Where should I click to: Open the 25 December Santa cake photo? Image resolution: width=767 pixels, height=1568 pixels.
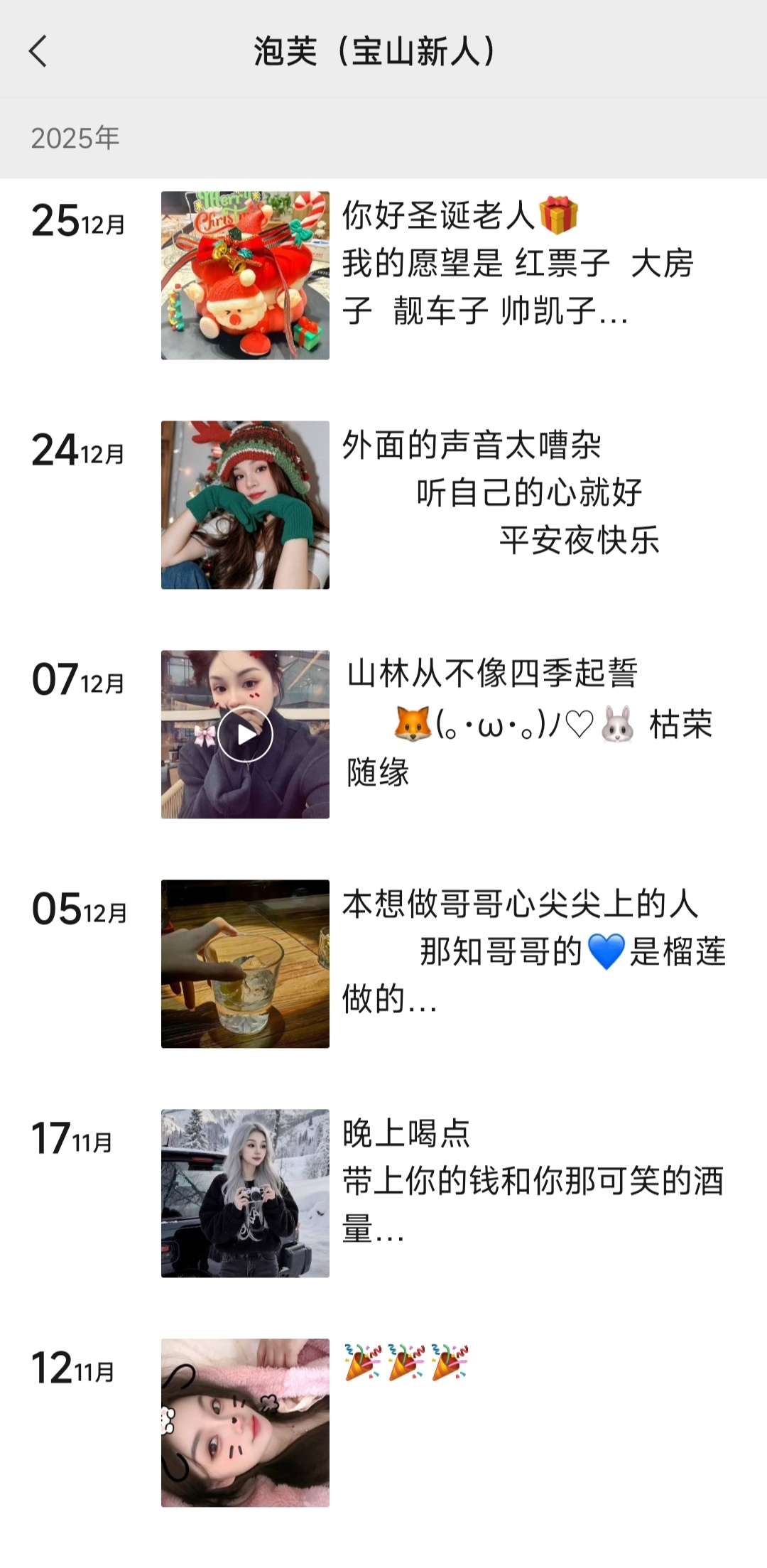pos(245,275)
